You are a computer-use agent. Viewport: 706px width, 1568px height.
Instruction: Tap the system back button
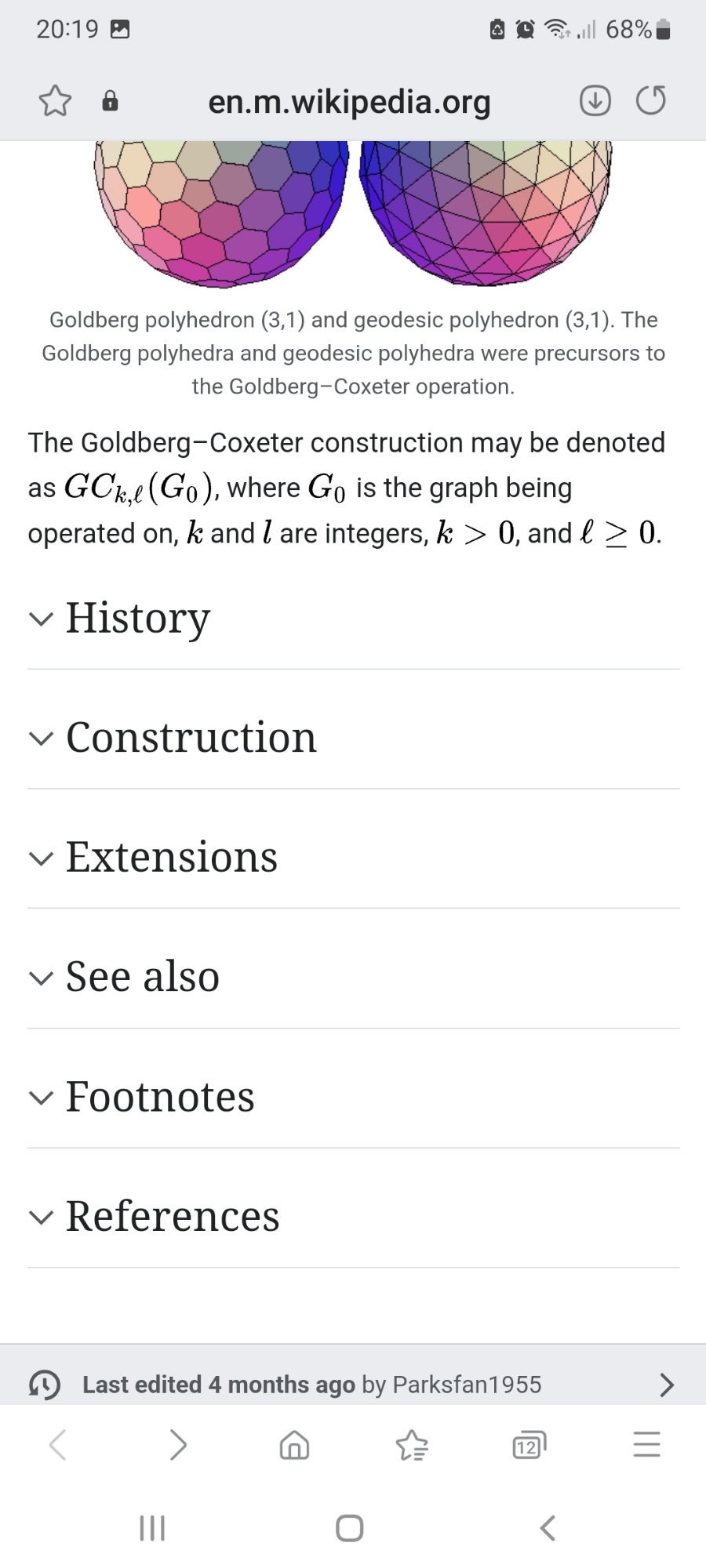tap(548, 1528)
